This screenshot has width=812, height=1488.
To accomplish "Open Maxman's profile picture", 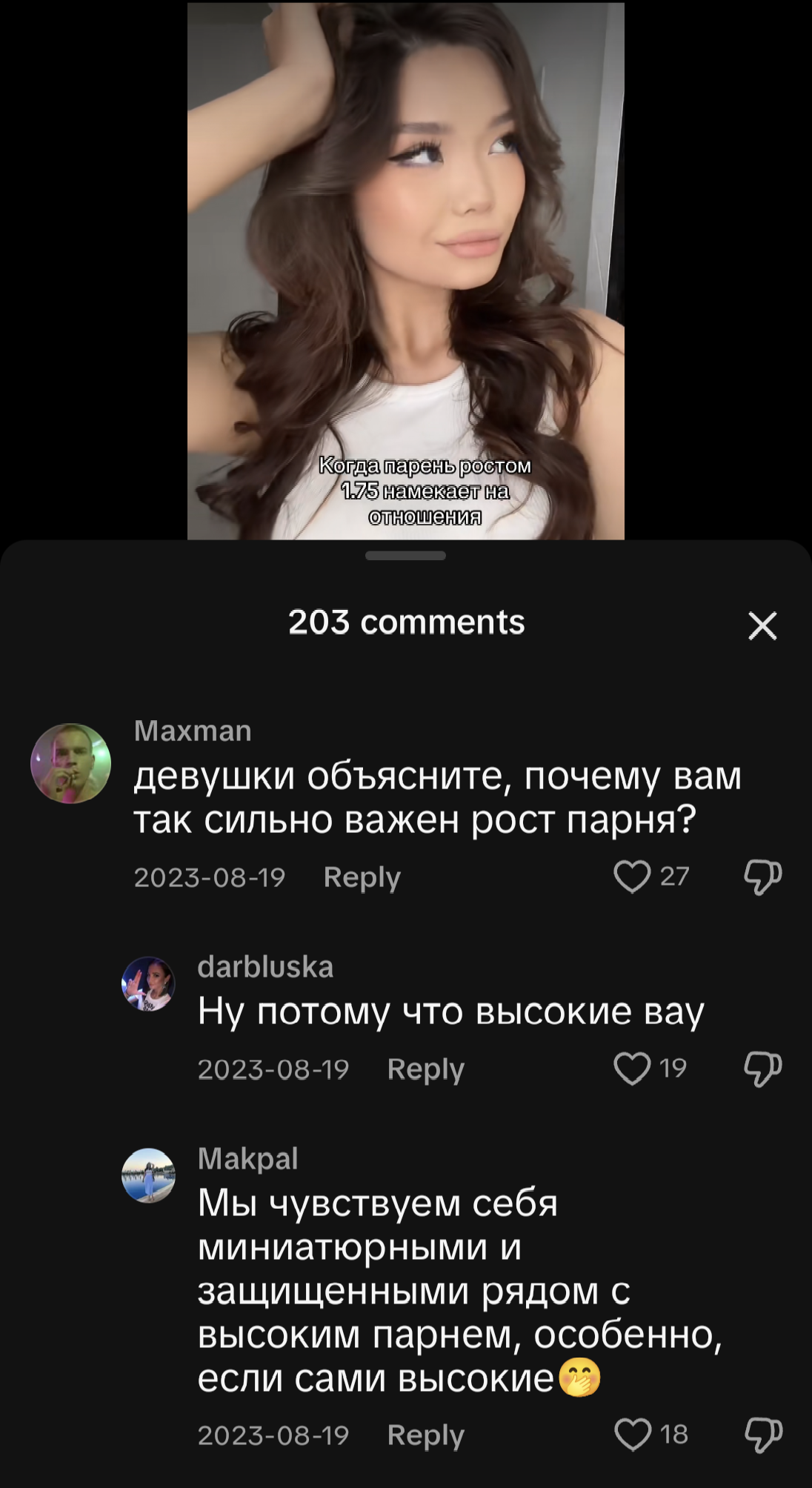I will [x=70, y=763].
